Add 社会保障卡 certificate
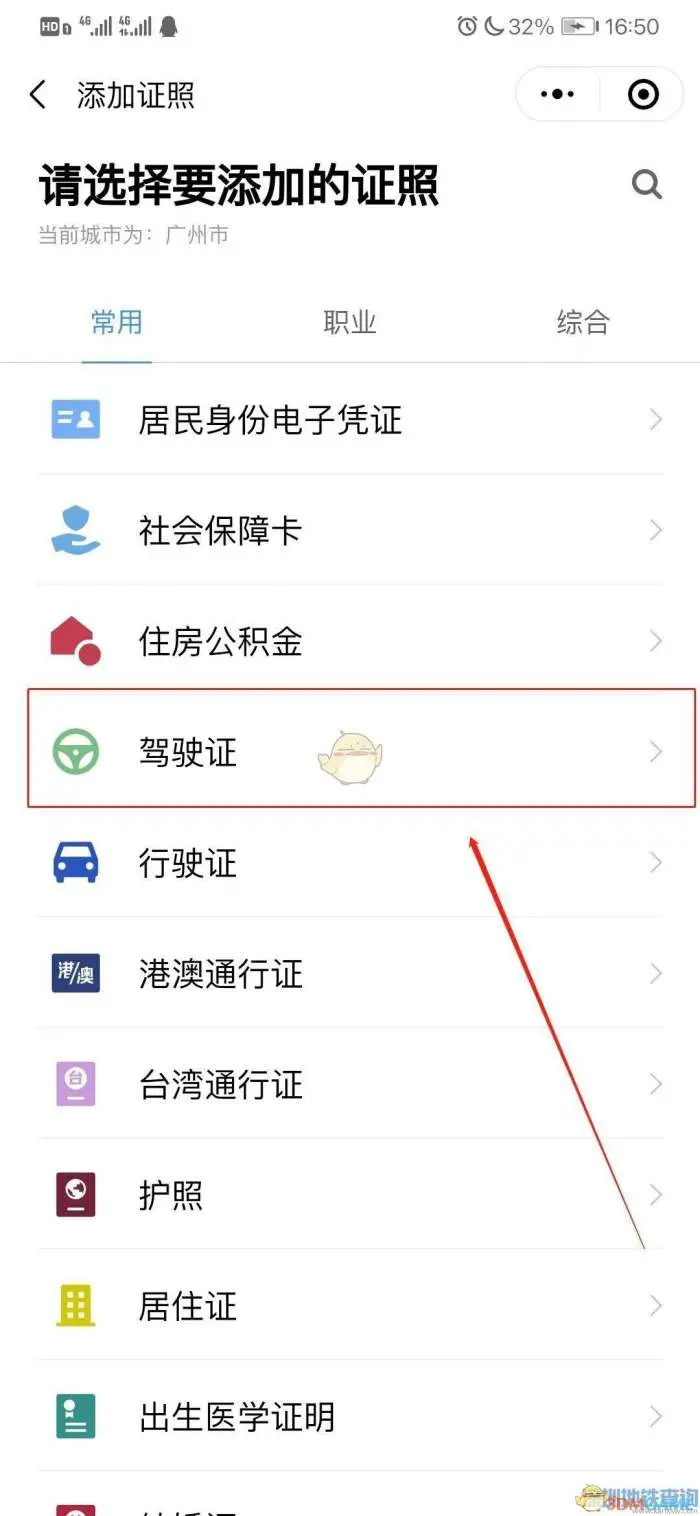The image size is (700, 1516). pos(350,531)
